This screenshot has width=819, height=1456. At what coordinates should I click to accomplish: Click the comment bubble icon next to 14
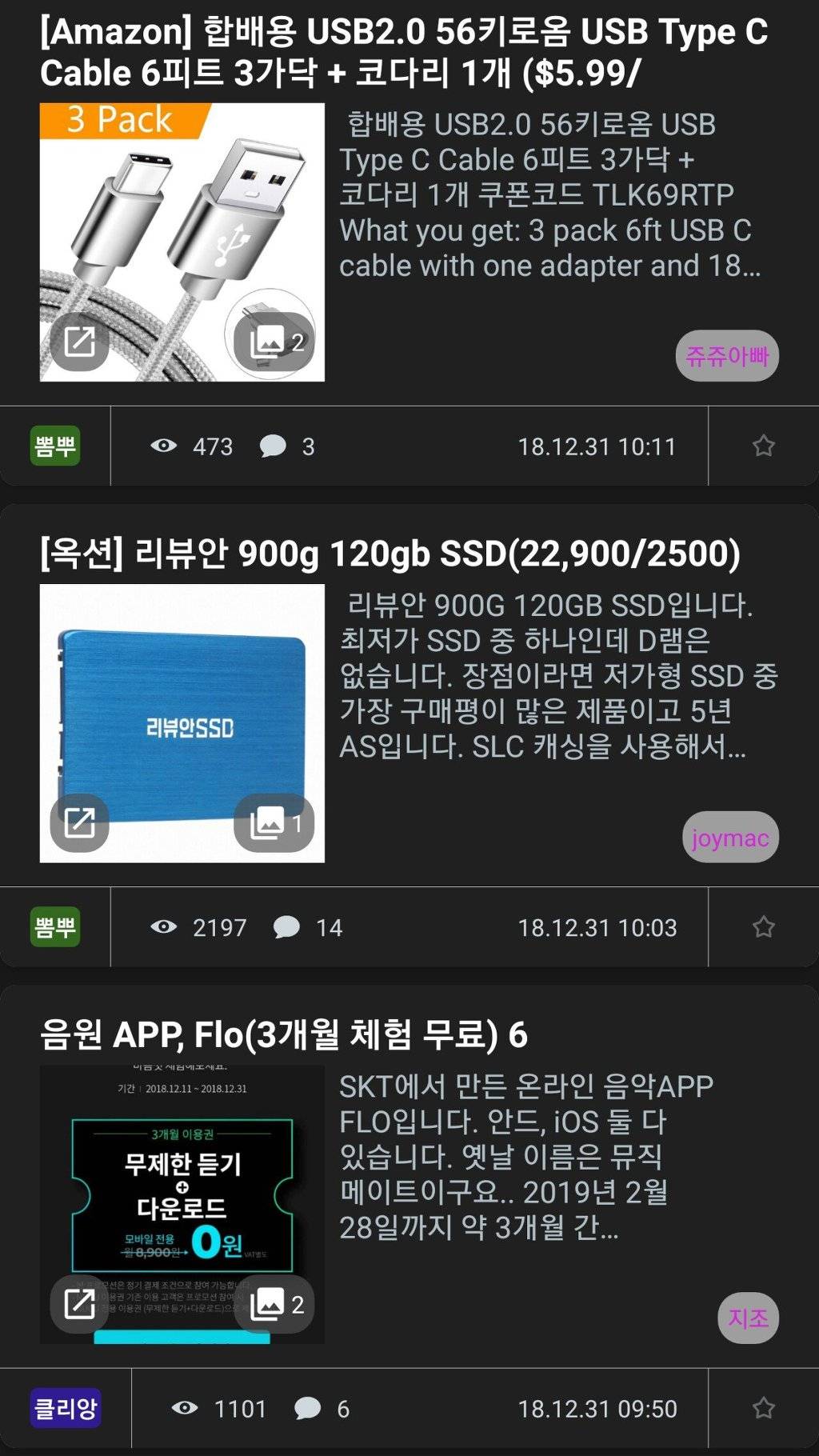288,928
